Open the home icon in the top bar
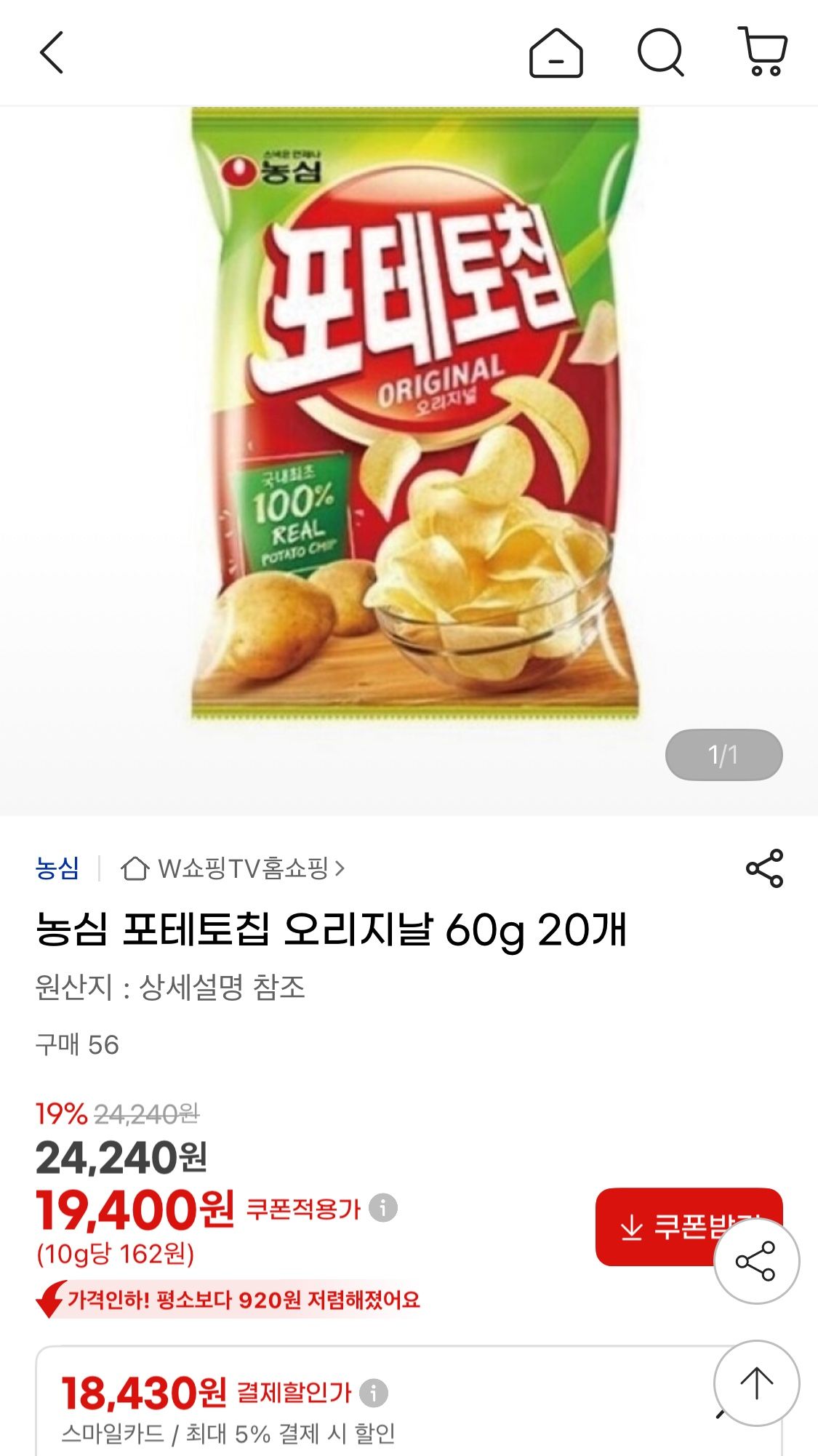Screen dimensions: 818x1456 pyautogui.click(x=556, y=52)
